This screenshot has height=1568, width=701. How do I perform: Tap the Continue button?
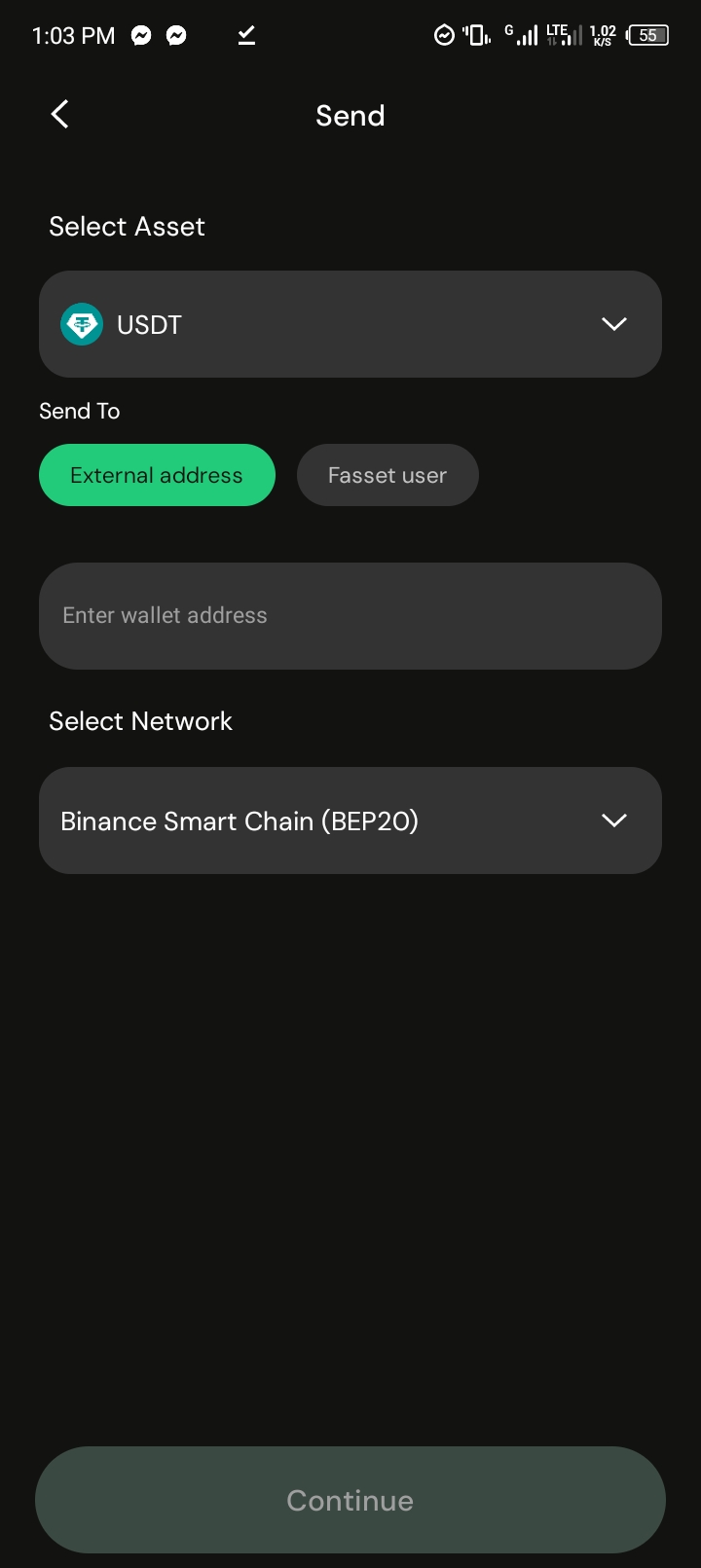tap(350, 1500)
